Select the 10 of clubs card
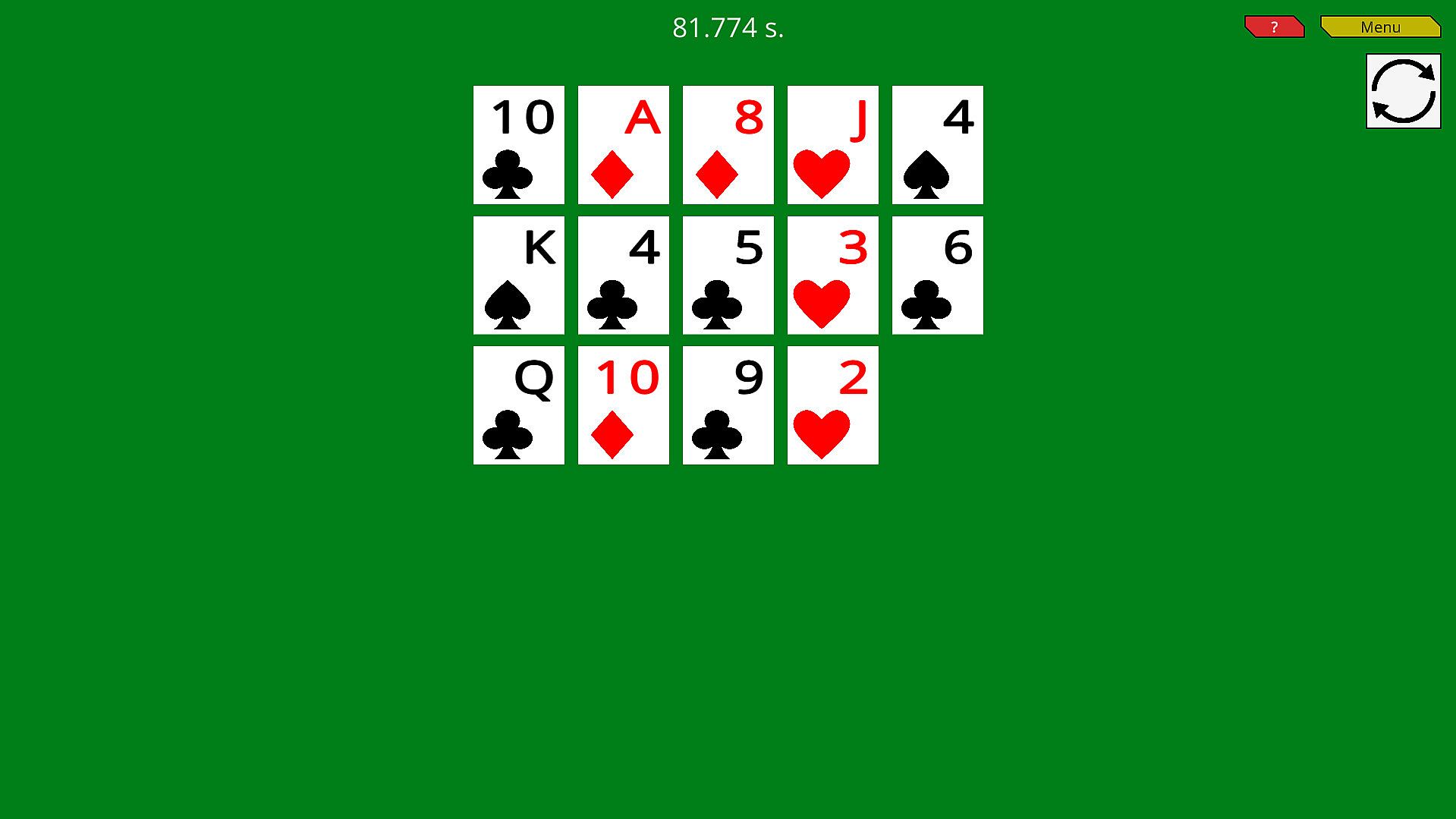Viewport: 1456px width, 819px height. (519, 145)
